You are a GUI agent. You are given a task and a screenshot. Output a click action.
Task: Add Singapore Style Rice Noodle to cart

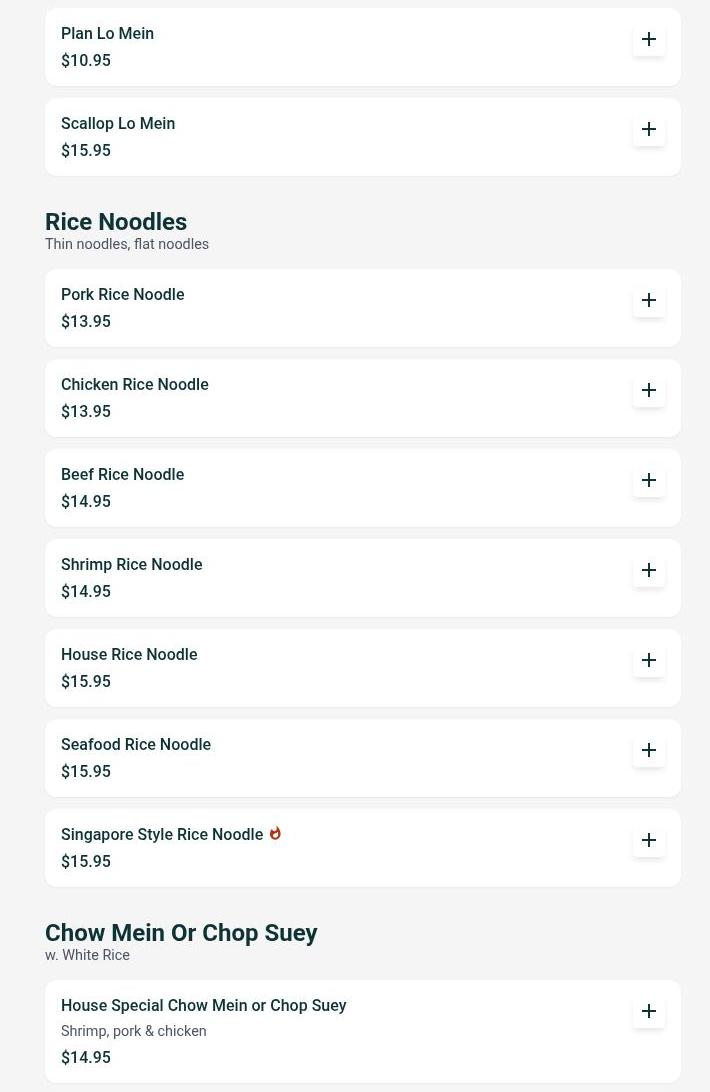coord(649,841)
